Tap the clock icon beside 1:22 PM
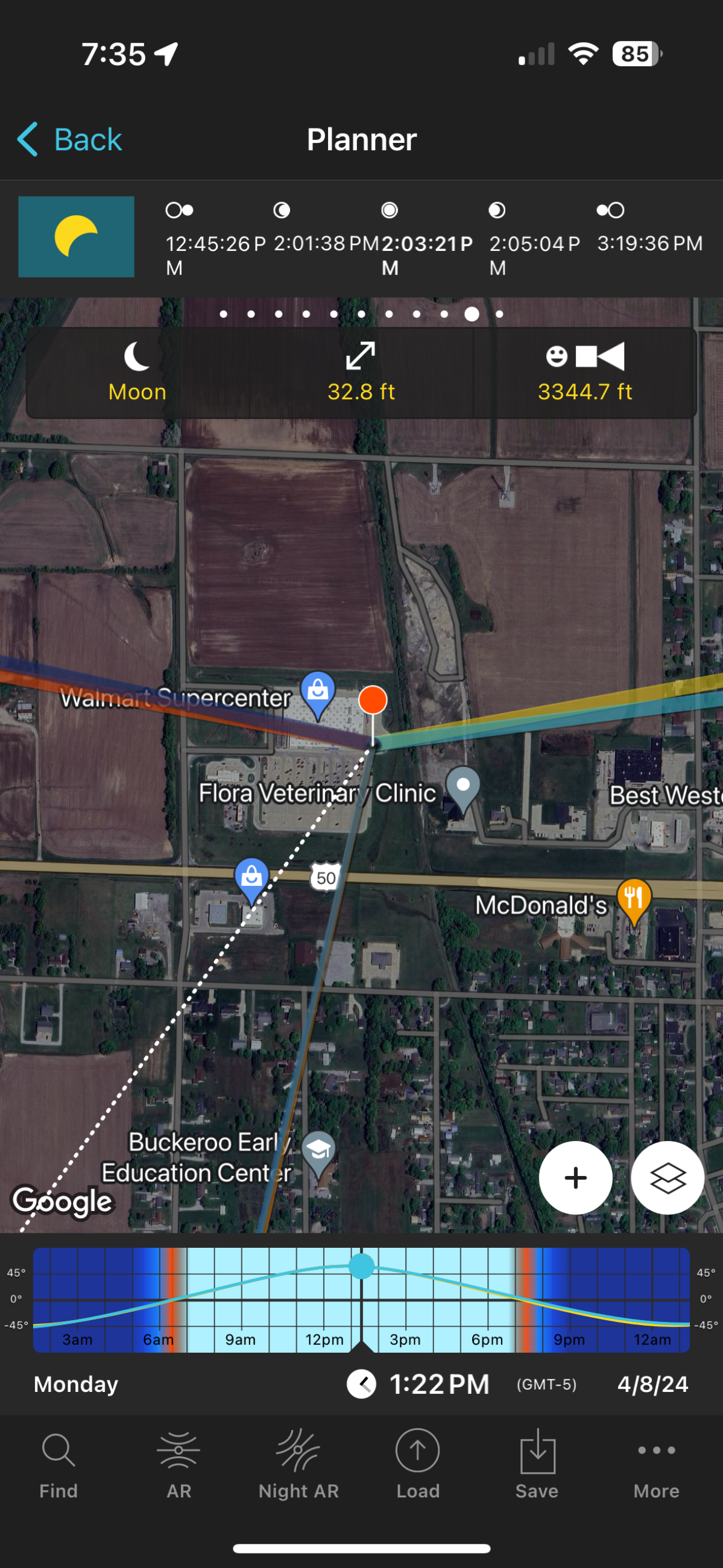 click(362, 1384)
